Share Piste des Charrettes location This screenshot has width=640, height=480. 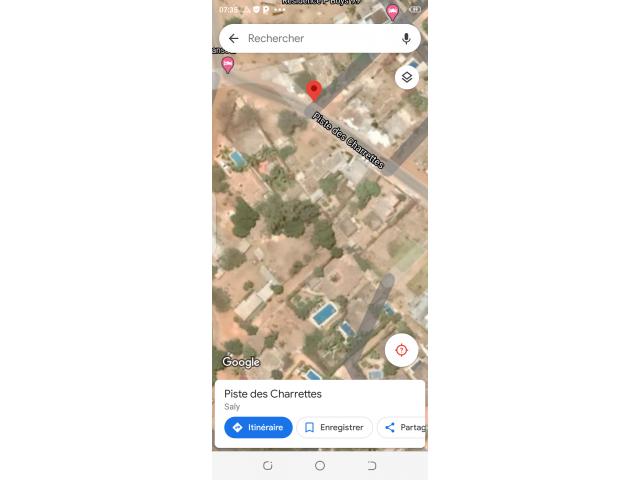pos(404,427)
